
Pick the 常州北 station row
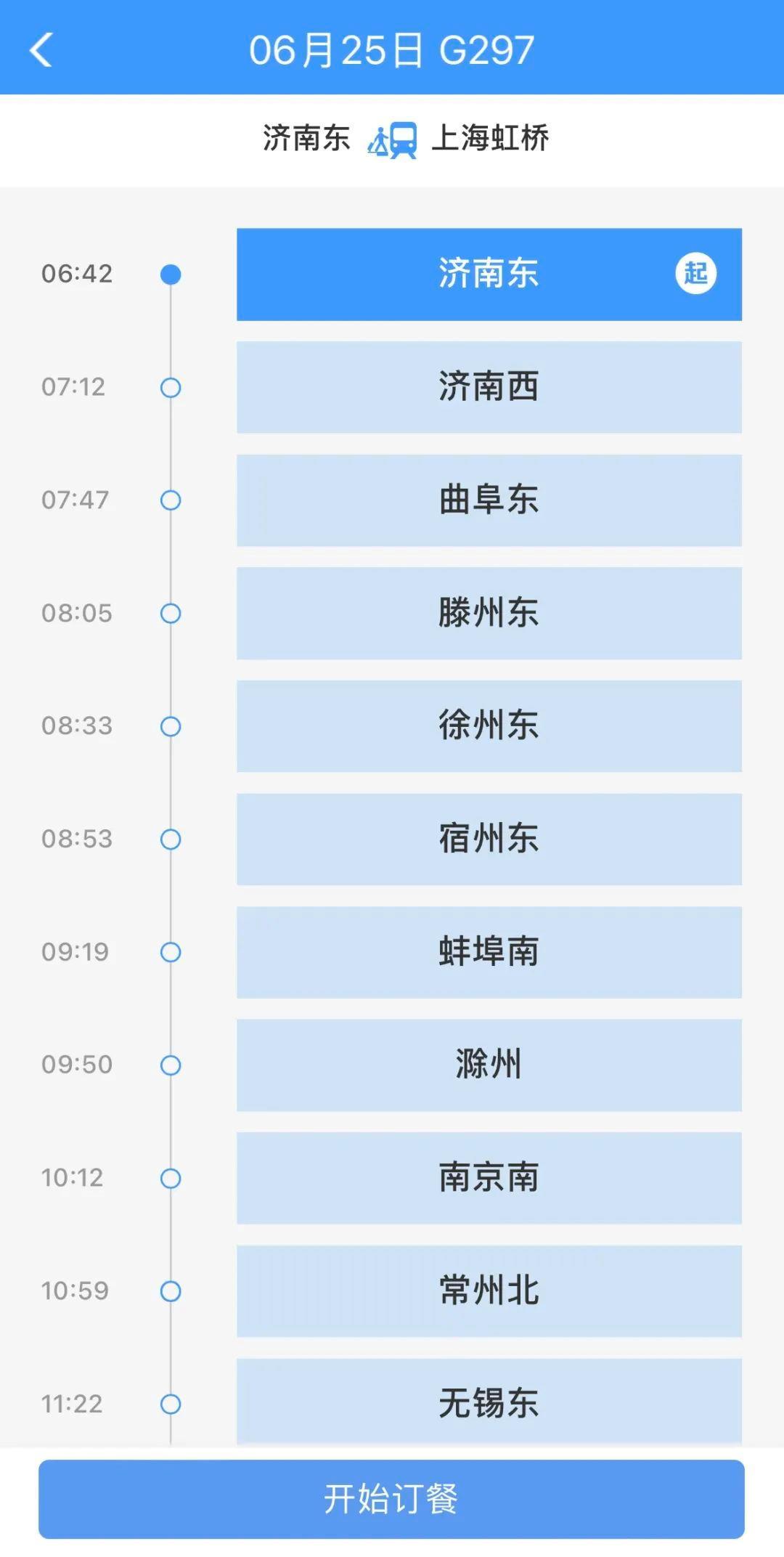point(489,1291)
